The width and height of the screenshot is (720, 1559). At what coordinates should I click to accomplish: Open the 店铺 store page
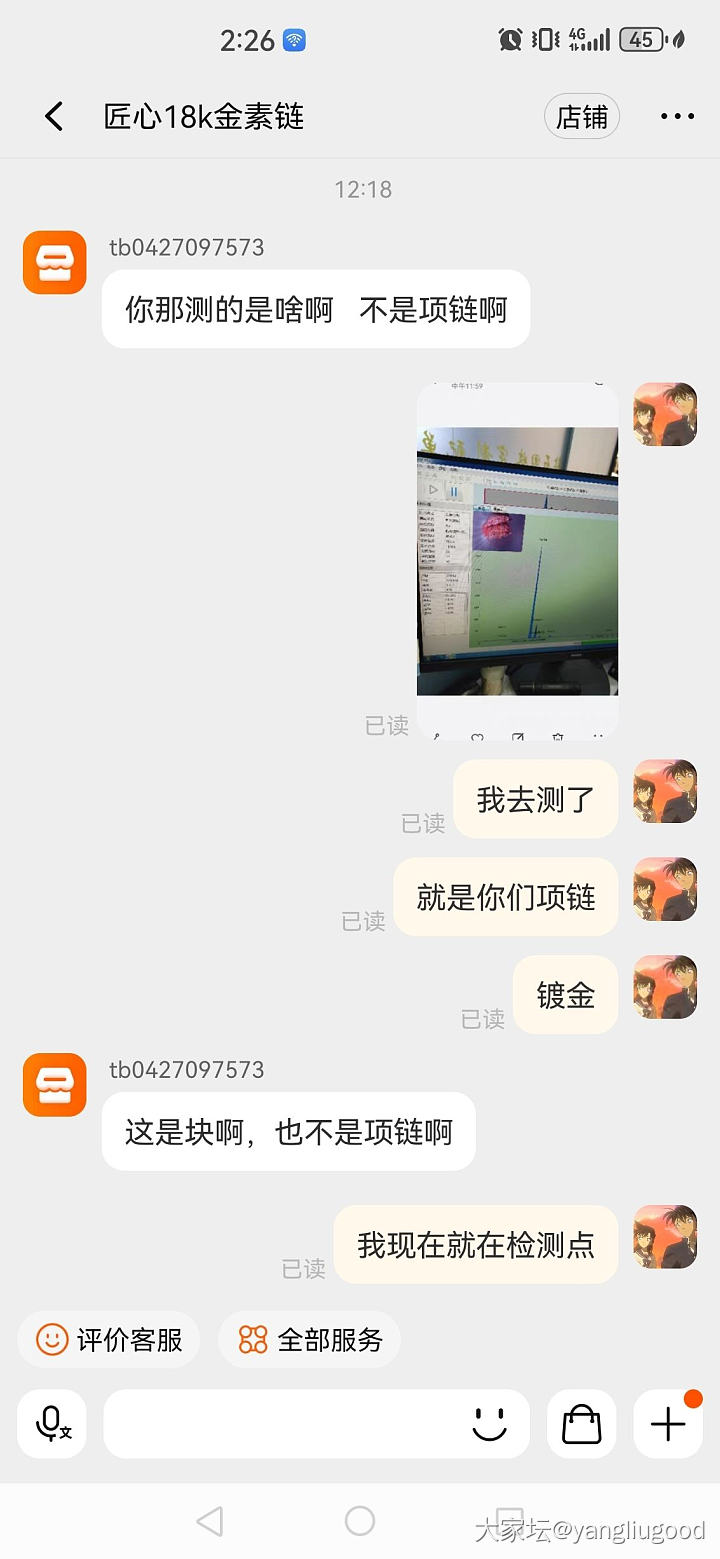582,117
